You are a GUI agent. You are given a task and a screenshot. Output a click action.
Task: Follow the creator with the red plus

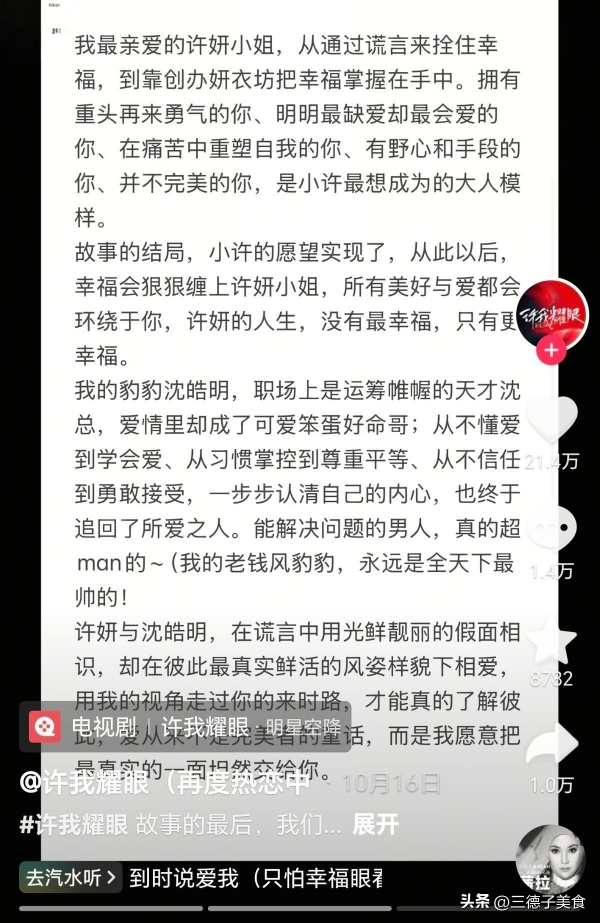tap(551, 352)
